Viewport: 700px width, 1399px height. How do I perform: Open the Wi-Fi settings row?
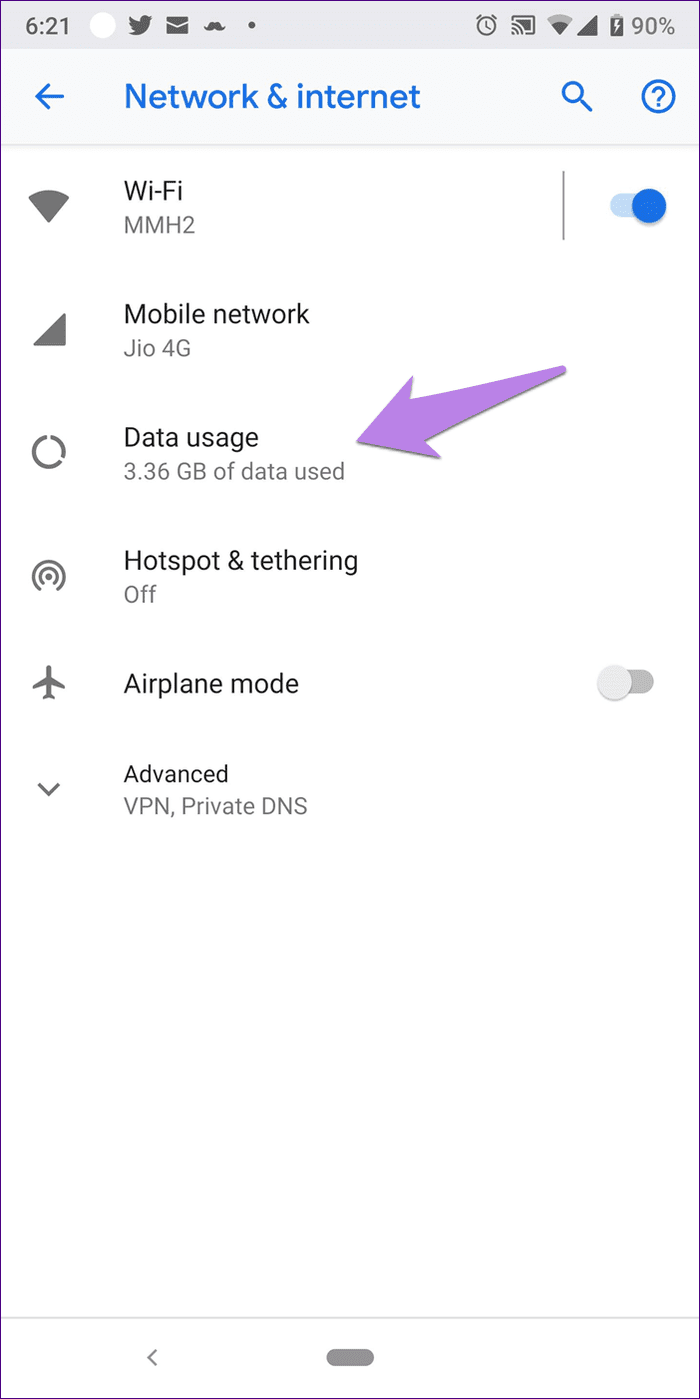(x=280, y=206)
